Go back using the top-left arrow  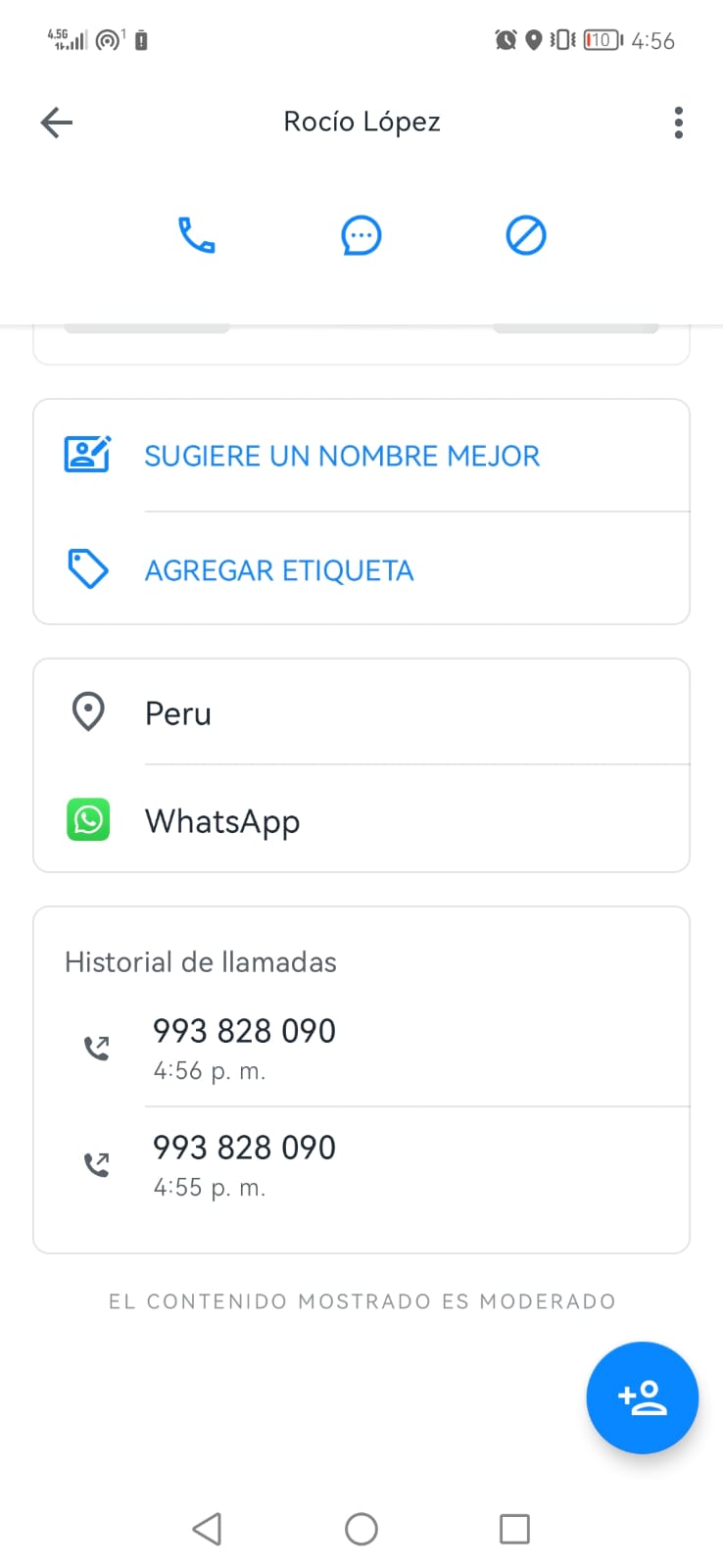57,122
